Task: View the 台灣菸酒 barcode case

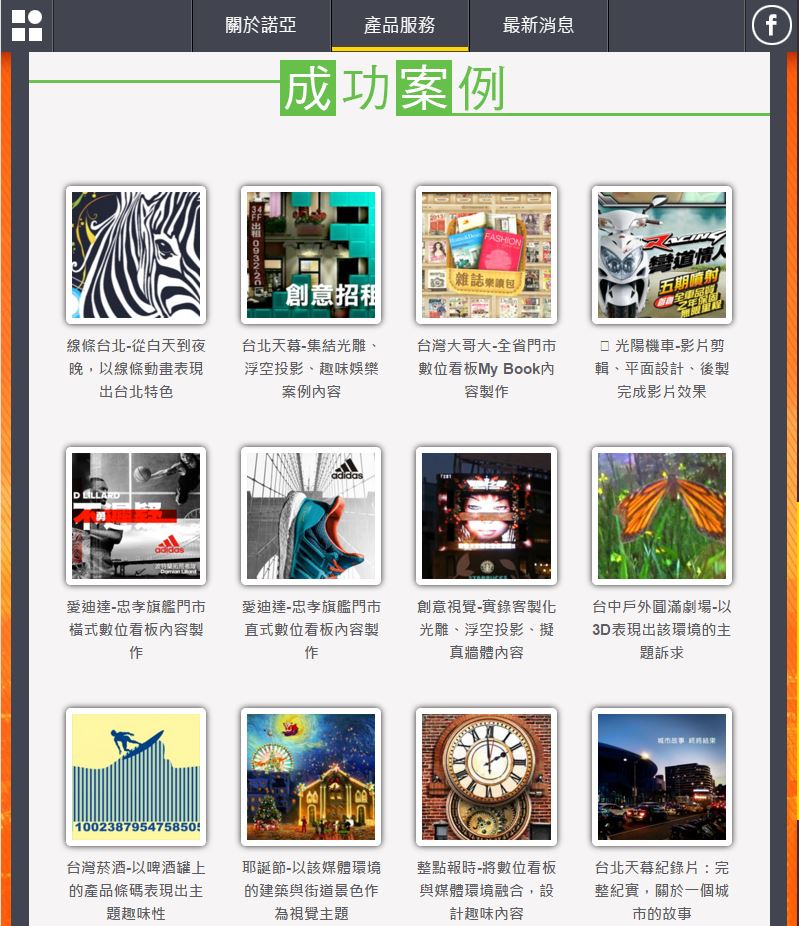Action: coord(136,777)
